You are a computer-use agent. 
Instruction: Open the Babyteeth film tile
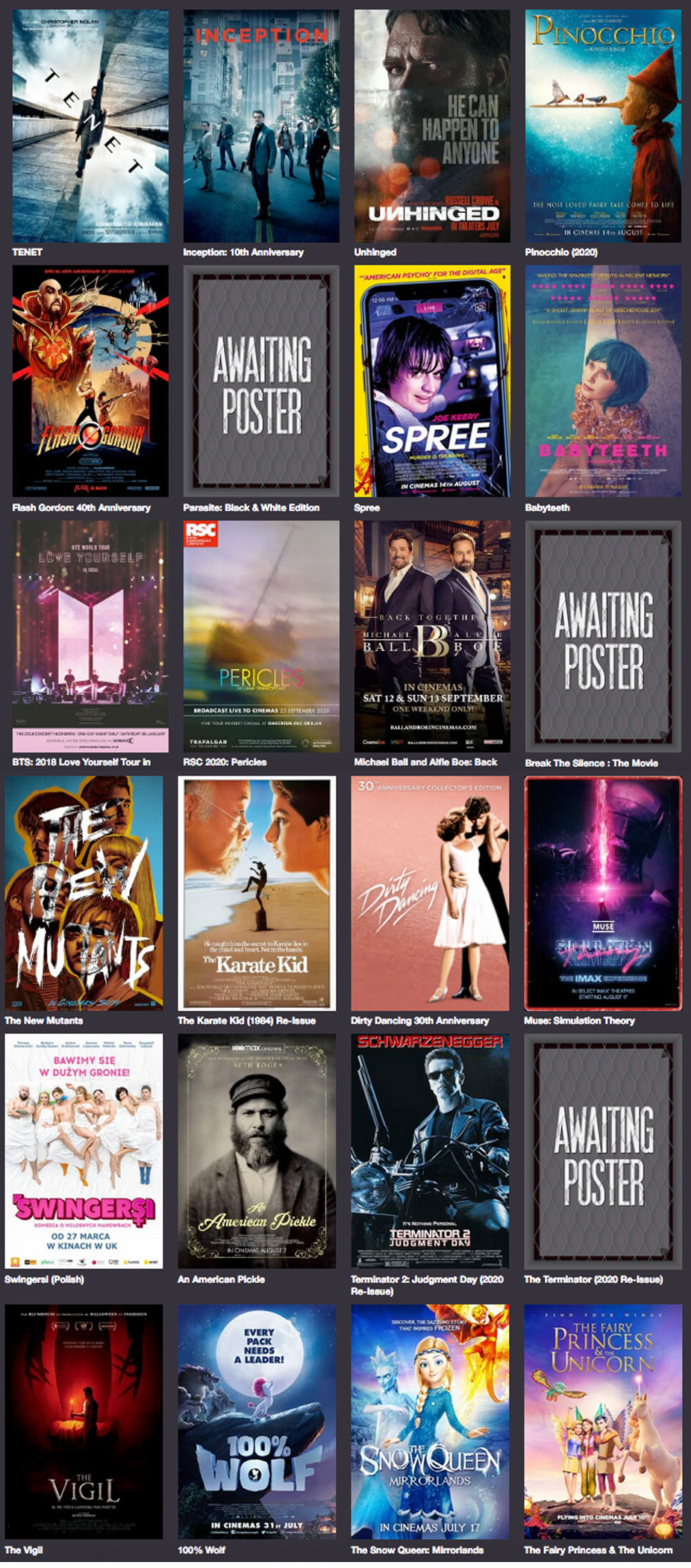pos(603,381)
